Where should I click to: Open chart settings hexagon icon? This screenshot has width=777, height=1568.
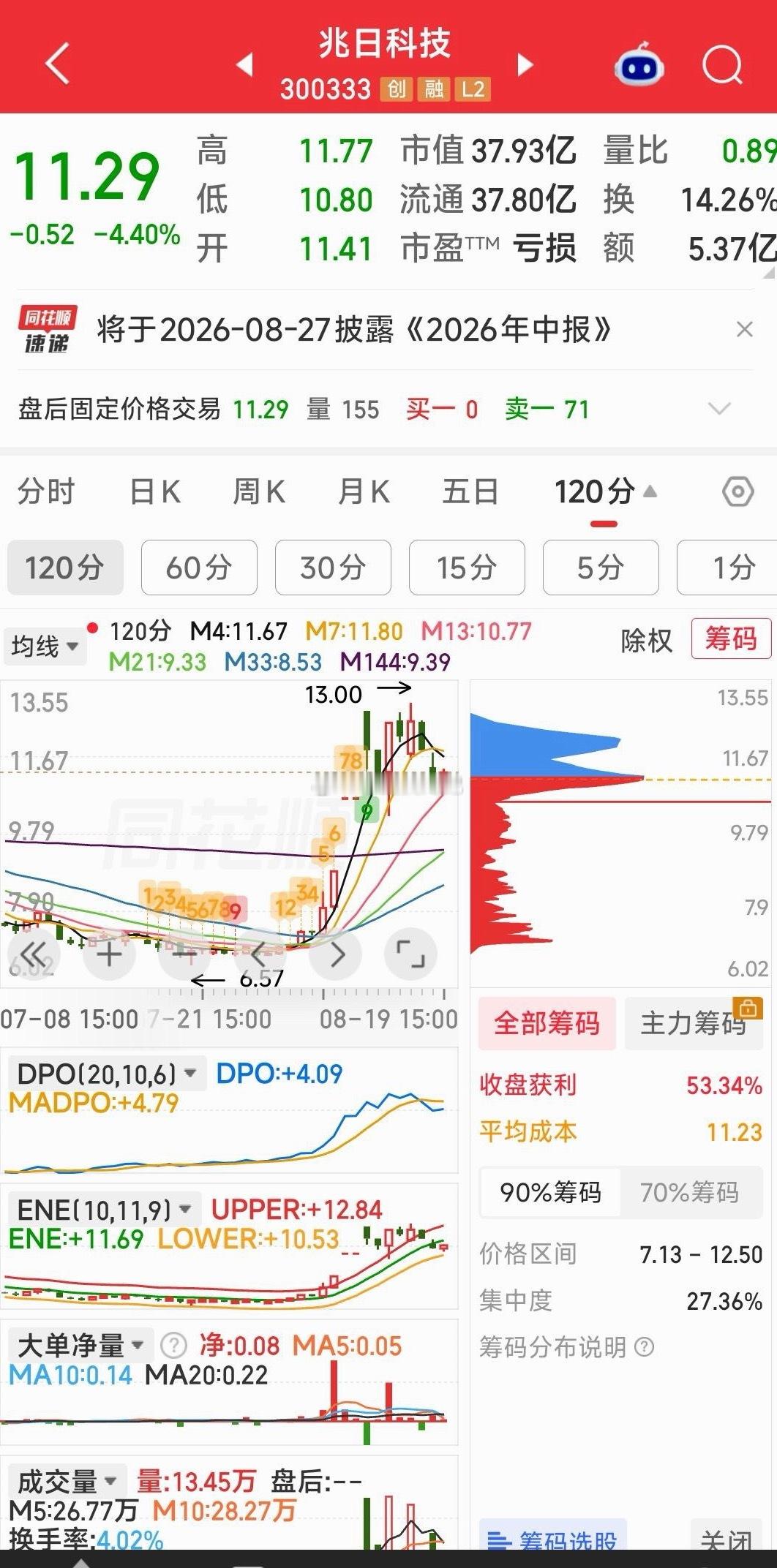click(x=737, y=491)
